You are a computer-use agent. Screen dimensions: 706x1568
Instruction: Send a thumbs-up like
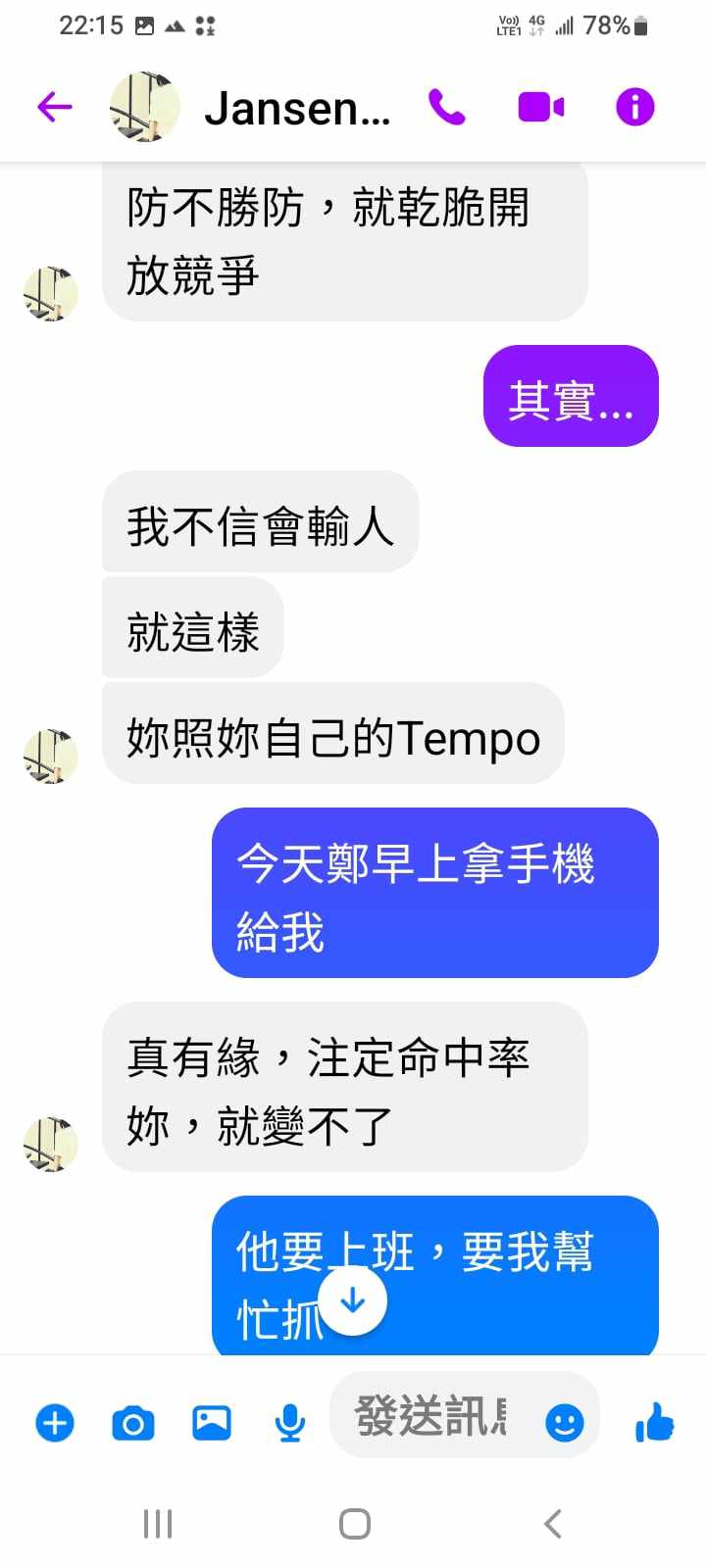coord(654,1422)
